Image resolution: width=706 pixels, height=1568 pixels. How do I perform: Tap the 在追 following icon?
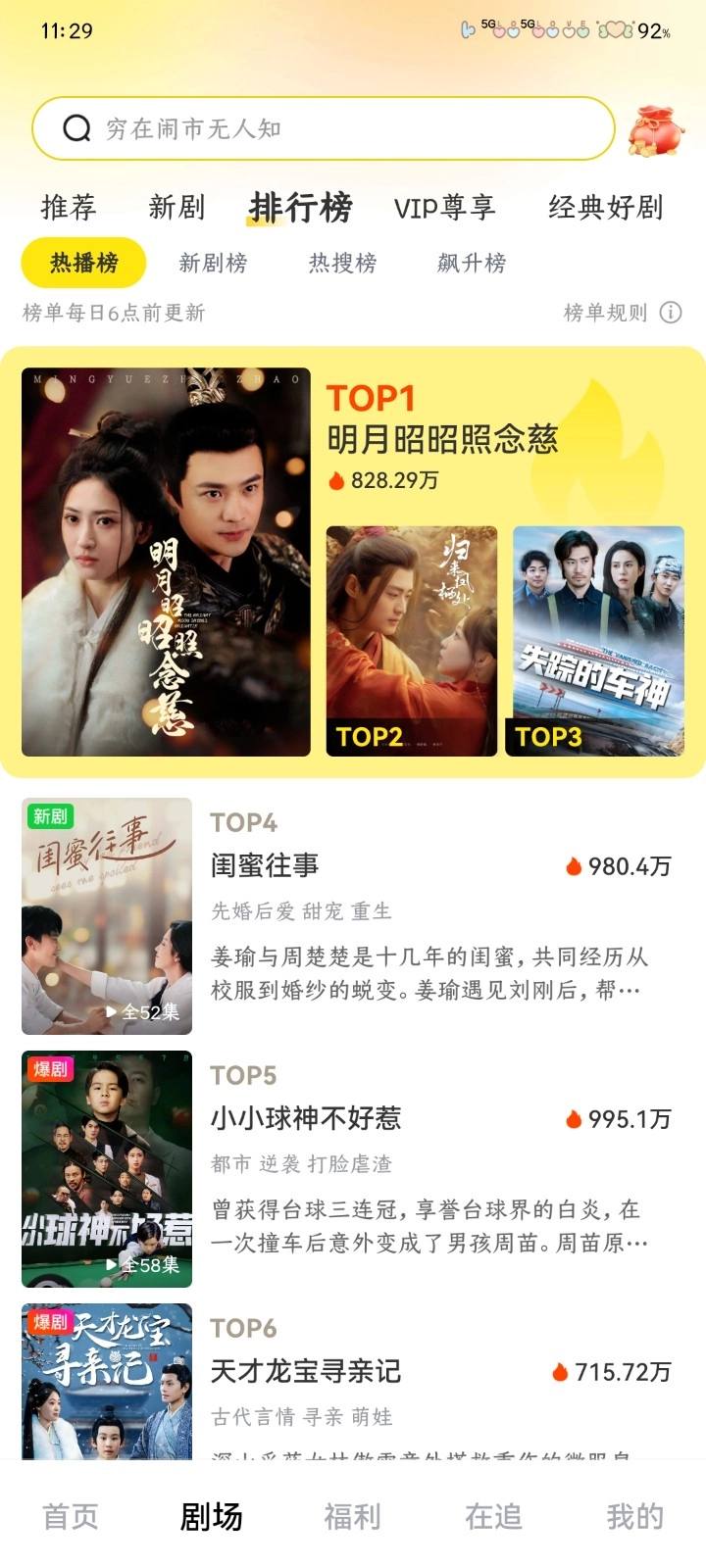(492, 1515)
